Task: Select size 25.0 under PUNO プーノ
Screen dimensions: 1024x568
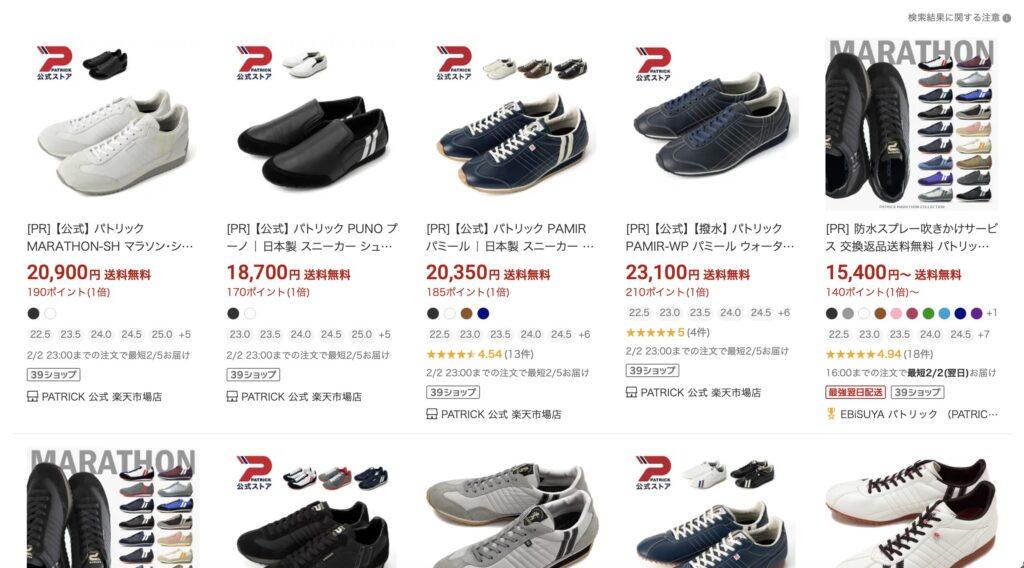Action: pyautogui.click(x=362, y=334)
